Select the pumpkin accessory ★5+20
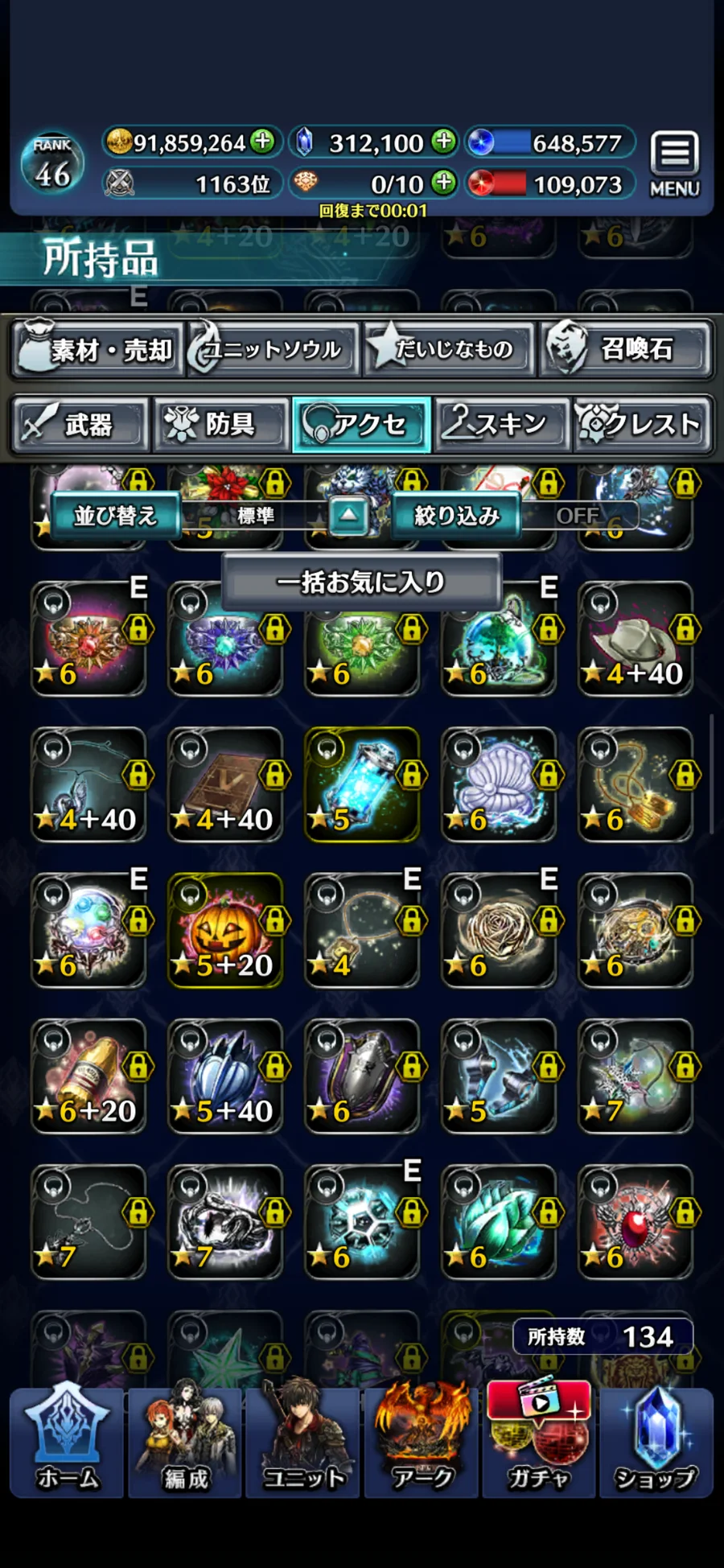The image size is (724, 1568). [x=225, y=930]
